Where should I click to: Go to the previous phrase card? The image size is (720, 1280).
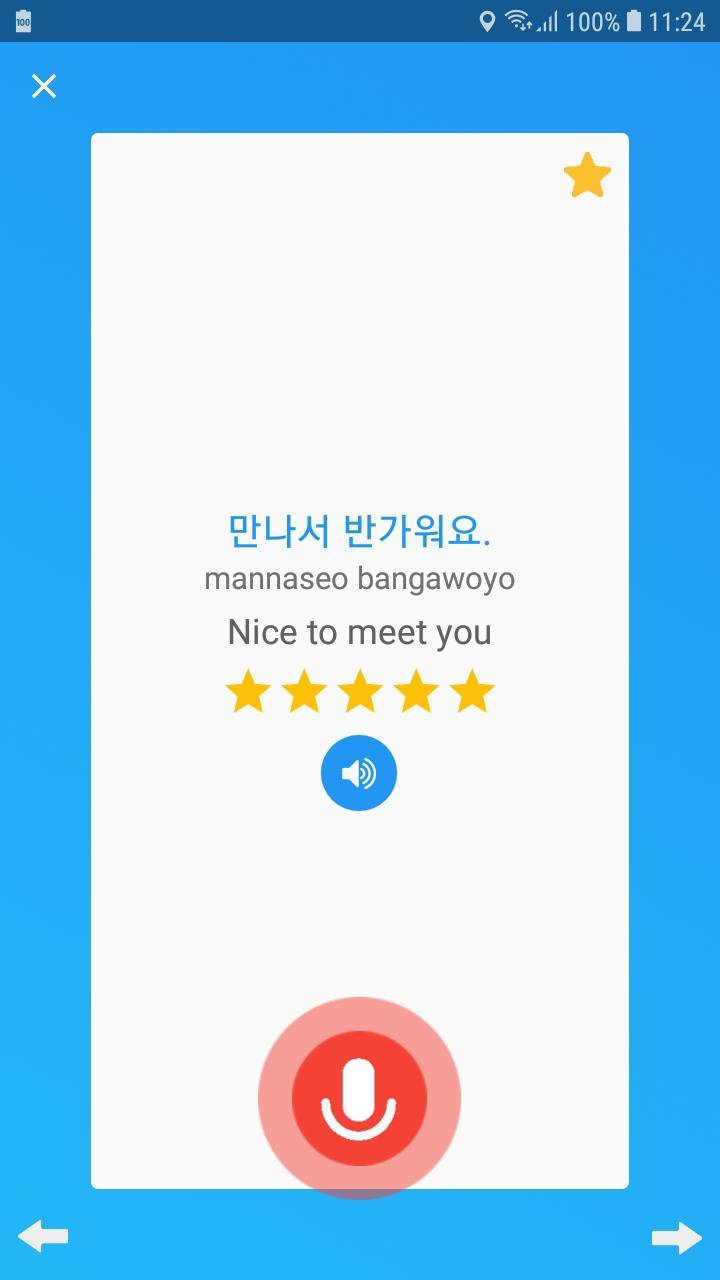coord(44,1237)
